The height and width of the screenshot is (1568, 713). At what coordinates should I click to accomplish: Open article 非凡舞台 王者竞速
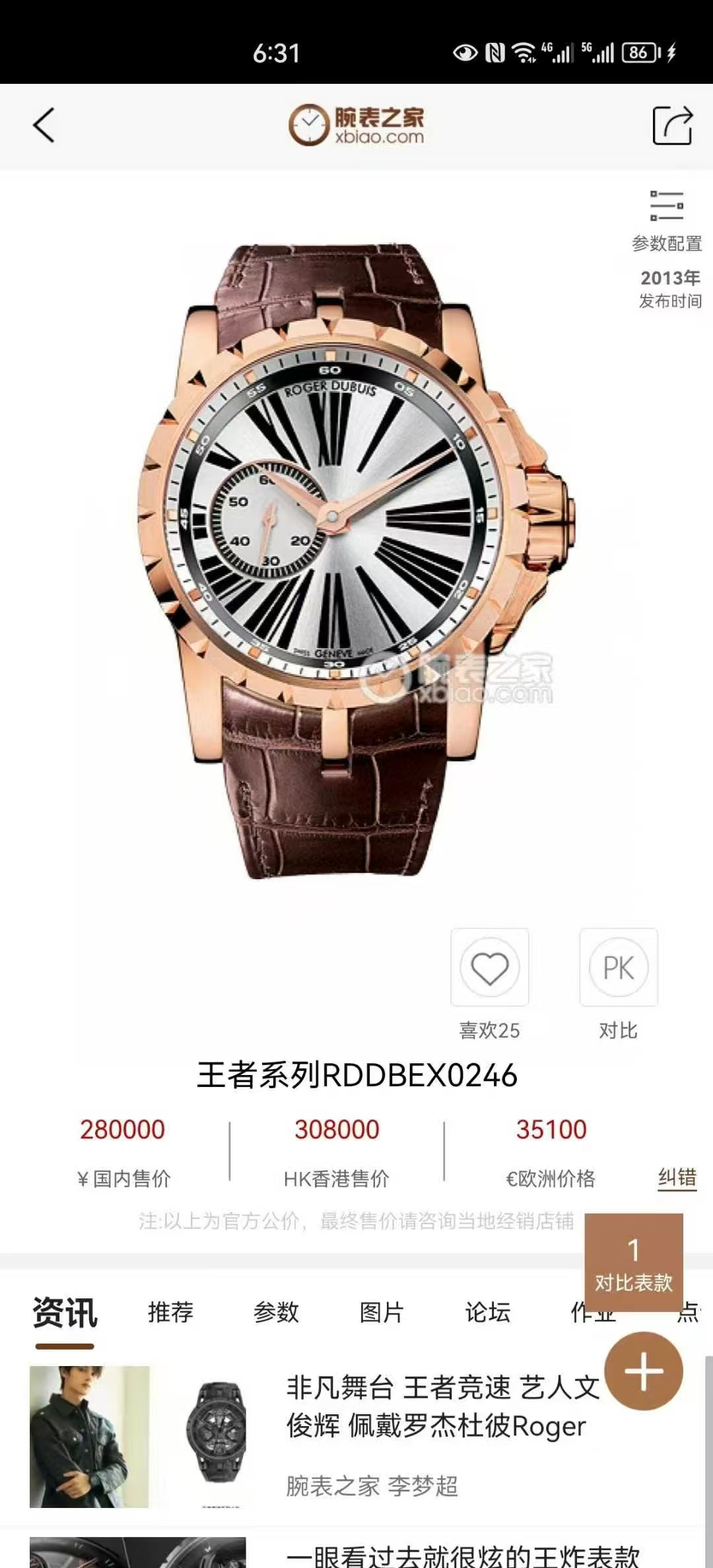(436, 1406)
